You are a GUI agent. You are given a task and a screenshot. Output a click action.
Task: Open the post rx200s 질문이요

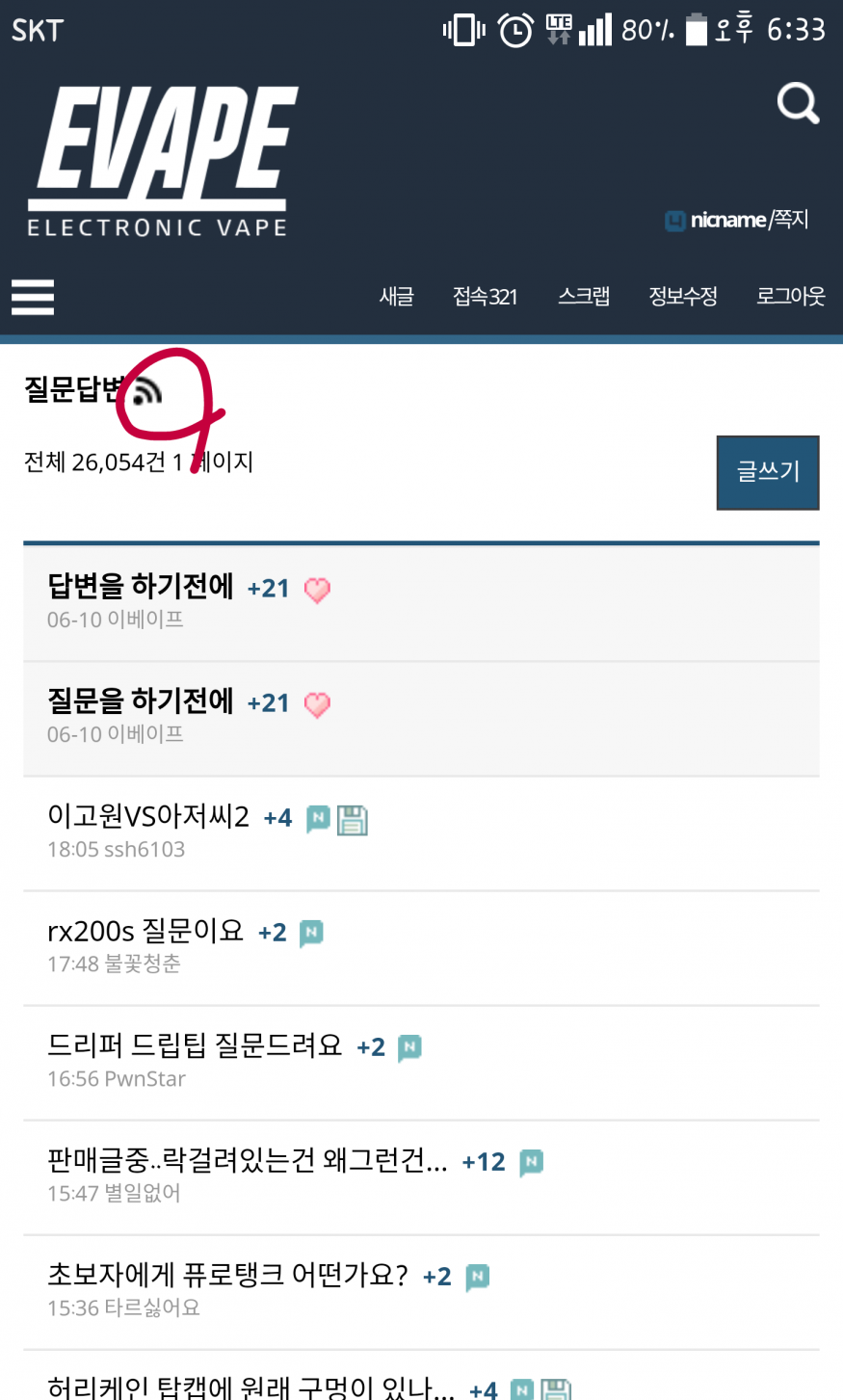[145, 931]
